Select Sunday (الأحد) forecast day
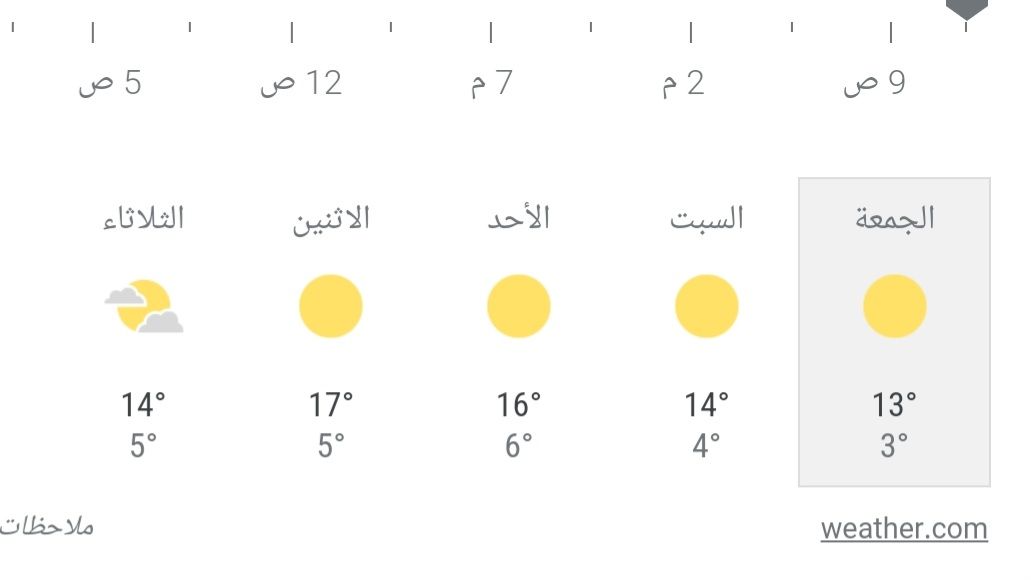The image size is (1031, 580). coord(518,332)
